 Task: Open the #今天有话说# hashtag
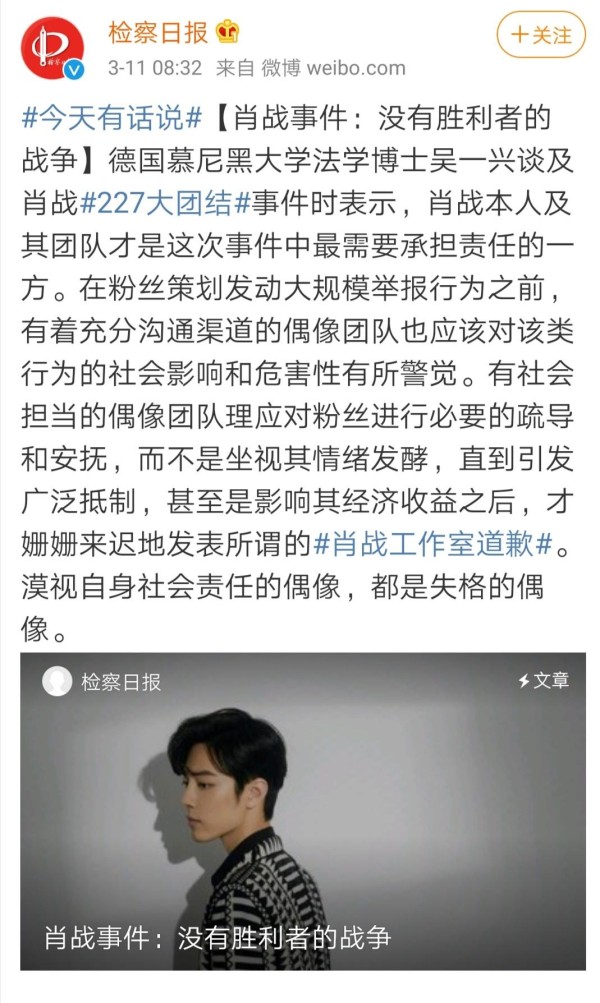point(113,118)
